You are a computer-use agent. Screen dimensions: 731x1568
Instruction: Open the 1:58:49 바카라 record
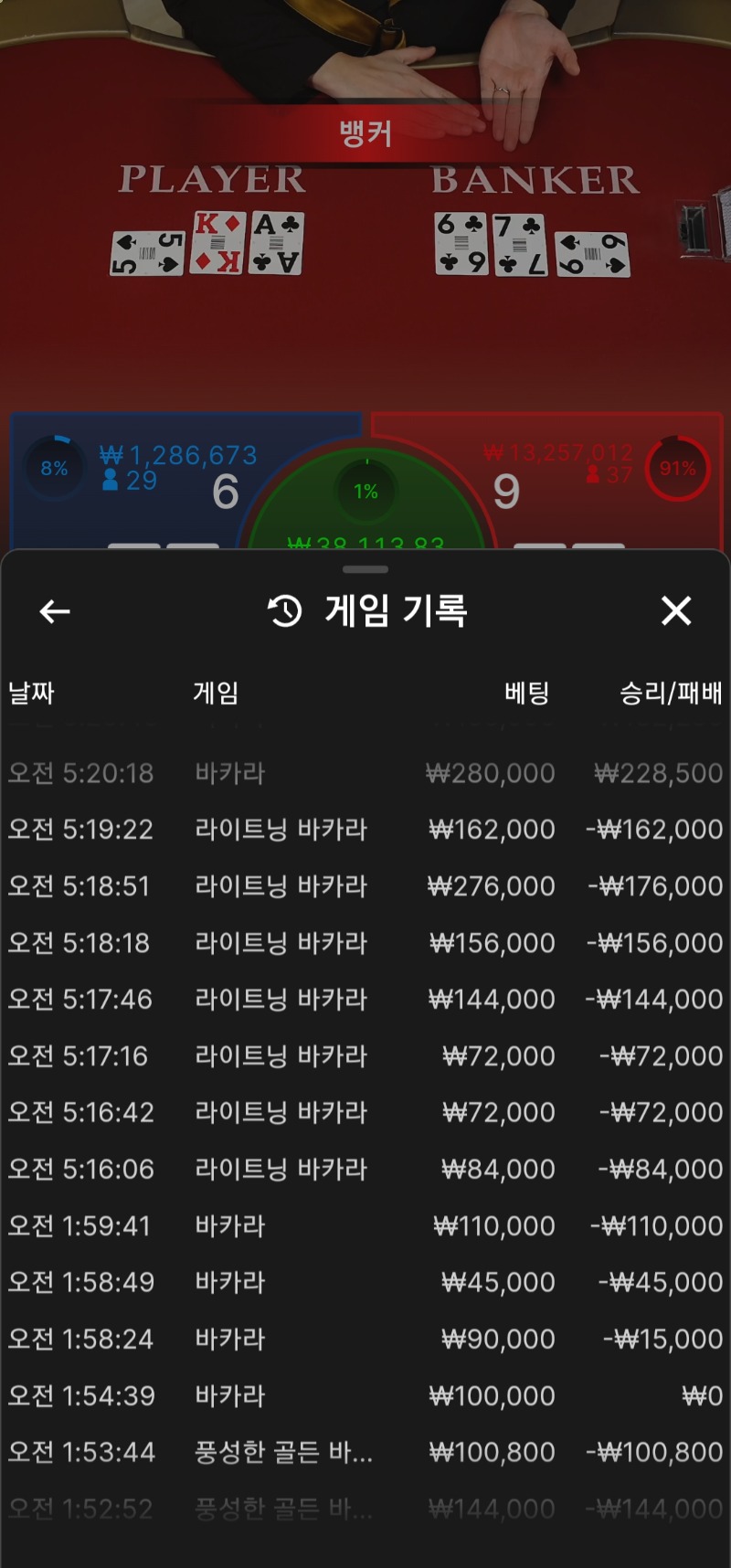(x=365, y=1283)
